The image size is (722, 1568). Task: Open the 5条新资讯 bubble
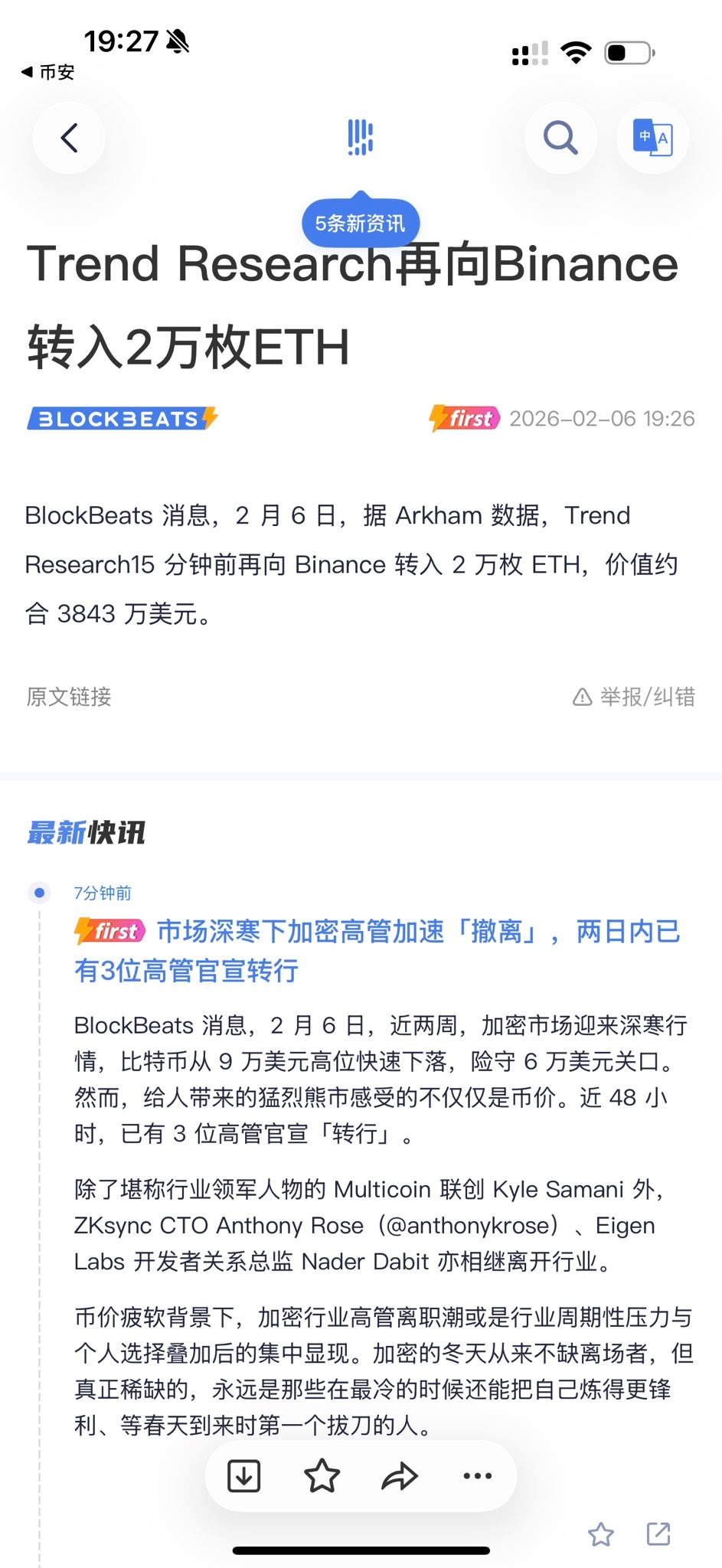pyautogui.click(x=361, y=224)
